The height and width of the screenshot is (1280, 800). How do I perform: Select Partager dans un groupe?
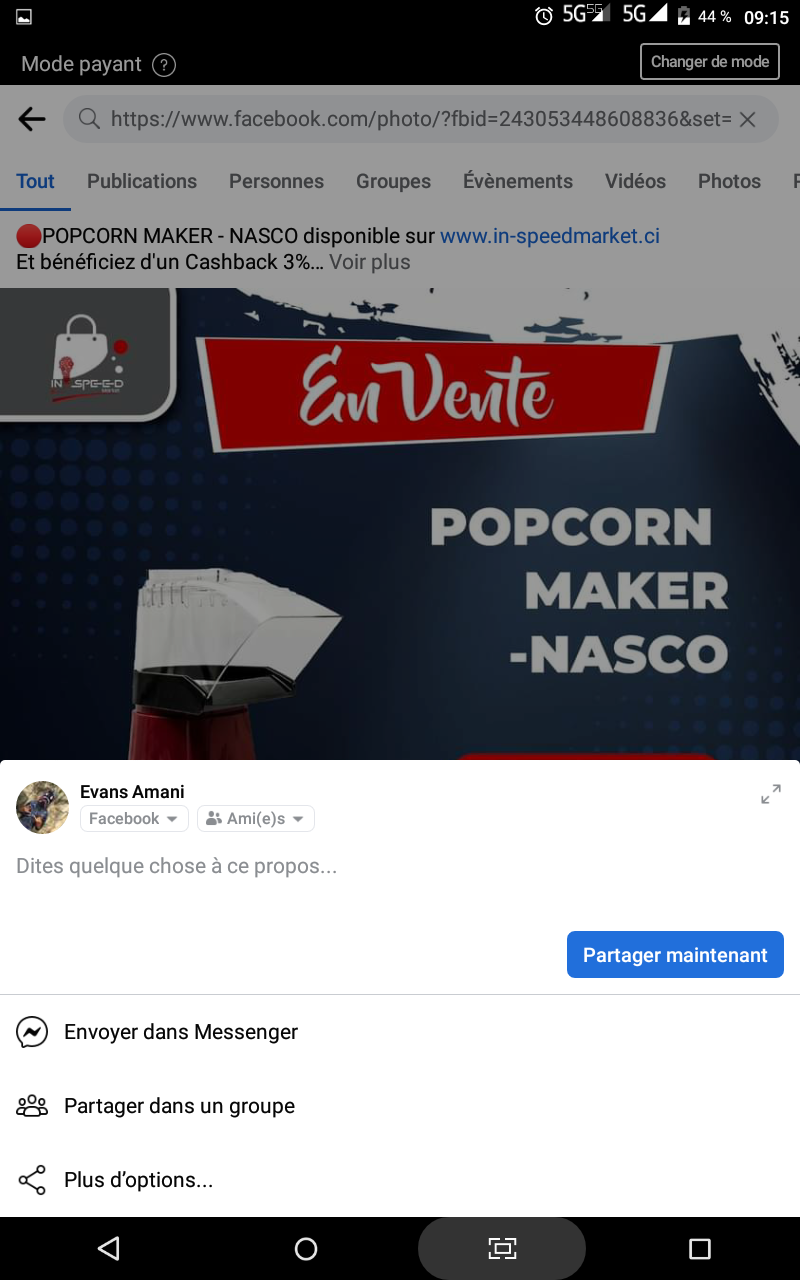point(178,1106)
